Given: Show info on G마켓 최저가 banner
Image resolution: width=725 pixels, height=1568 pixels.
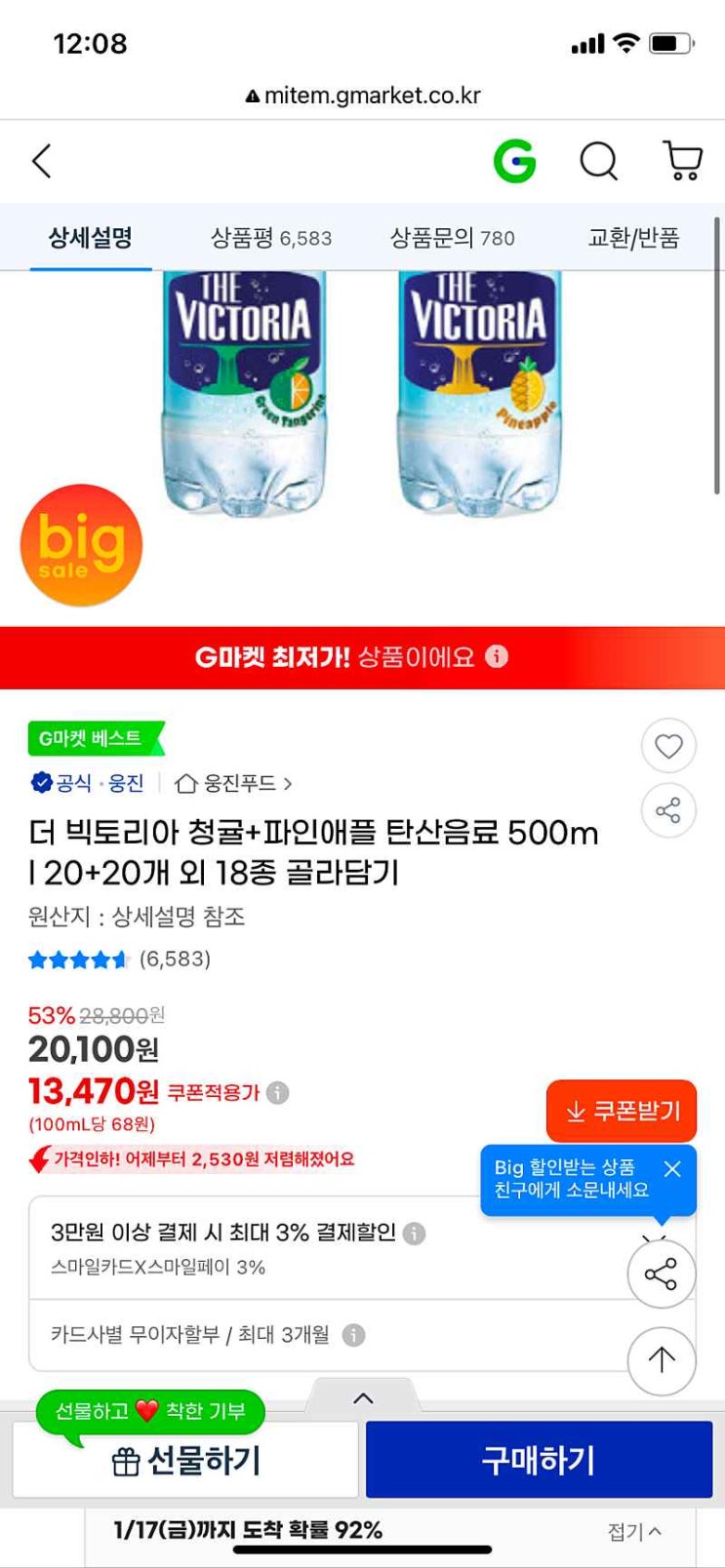Looking at the screenshot, I should (x=497, y=656).
